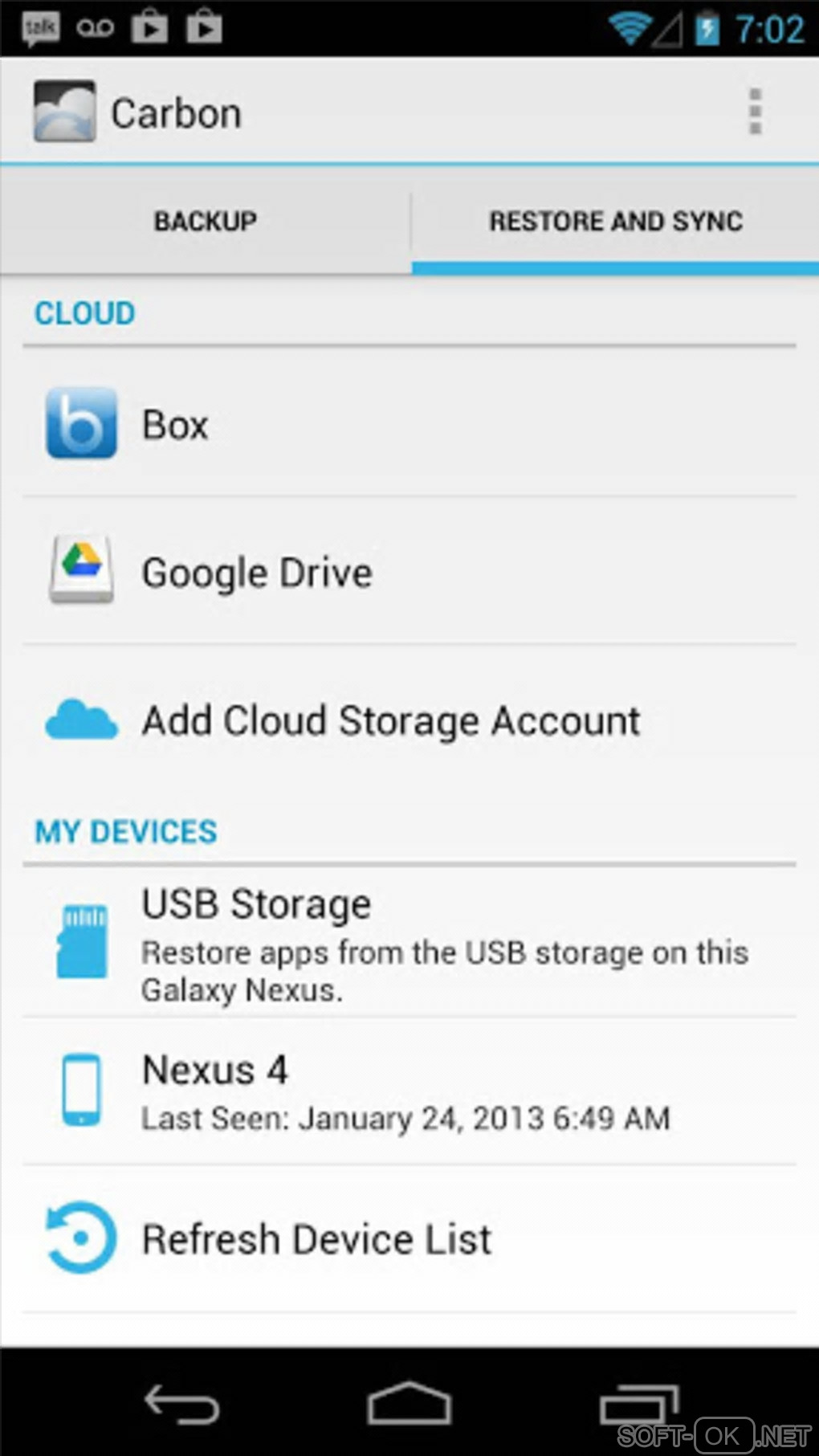Screen dimensions: 819x1456
Task: Select the Nexus 4 device
Action: click(409, 1091)
